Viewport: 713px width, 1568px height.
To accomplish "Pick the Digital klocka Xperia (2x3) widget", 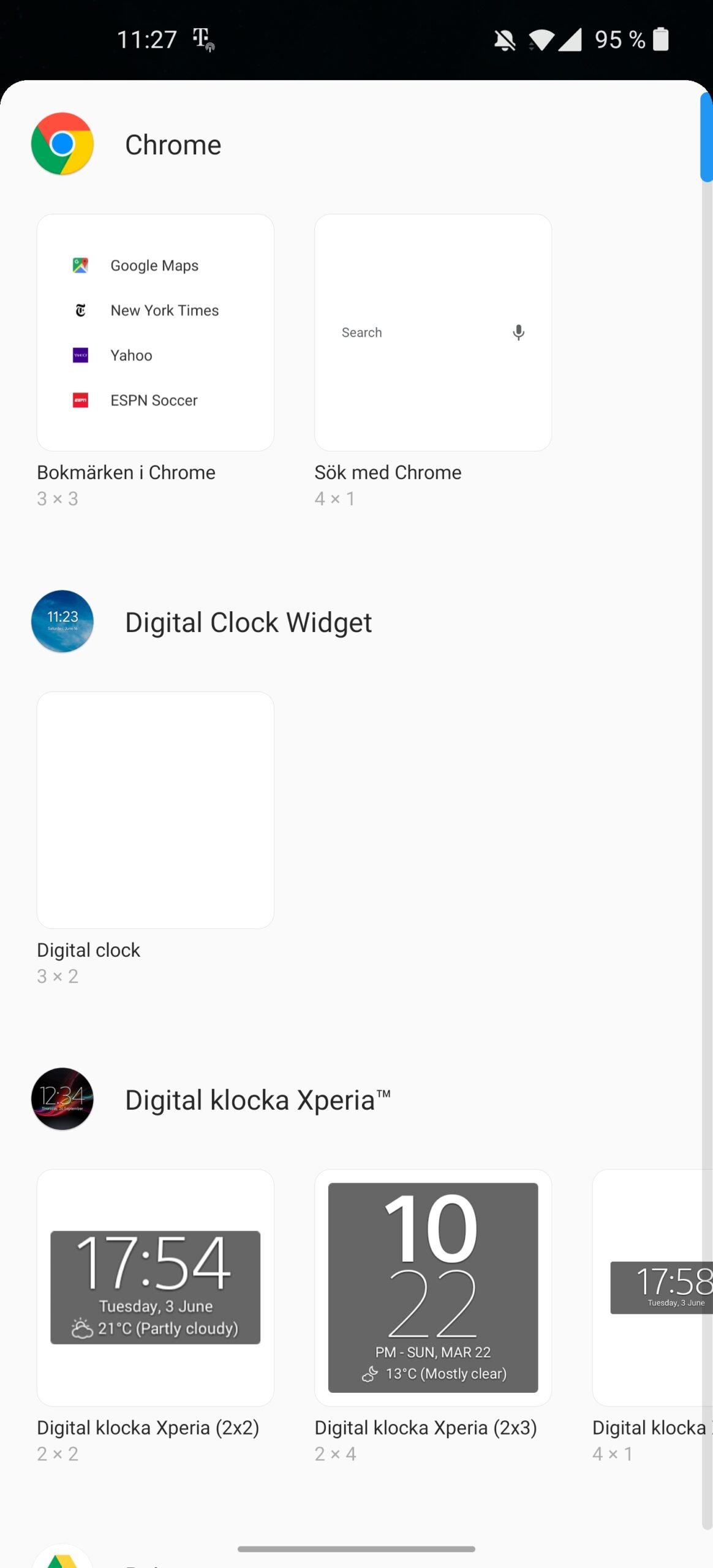I will (433, 1288).
